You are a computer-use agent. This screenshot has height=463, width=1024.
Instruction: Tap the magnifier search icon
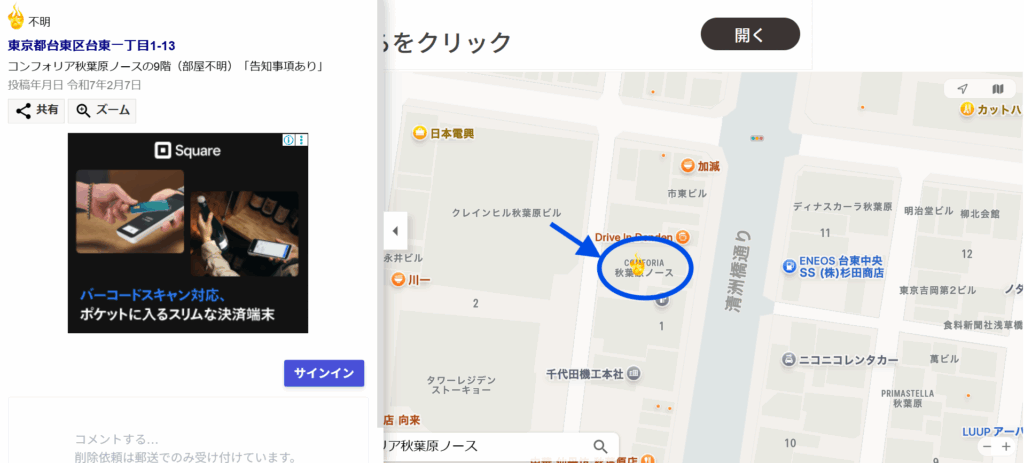(x=600, y=446)
